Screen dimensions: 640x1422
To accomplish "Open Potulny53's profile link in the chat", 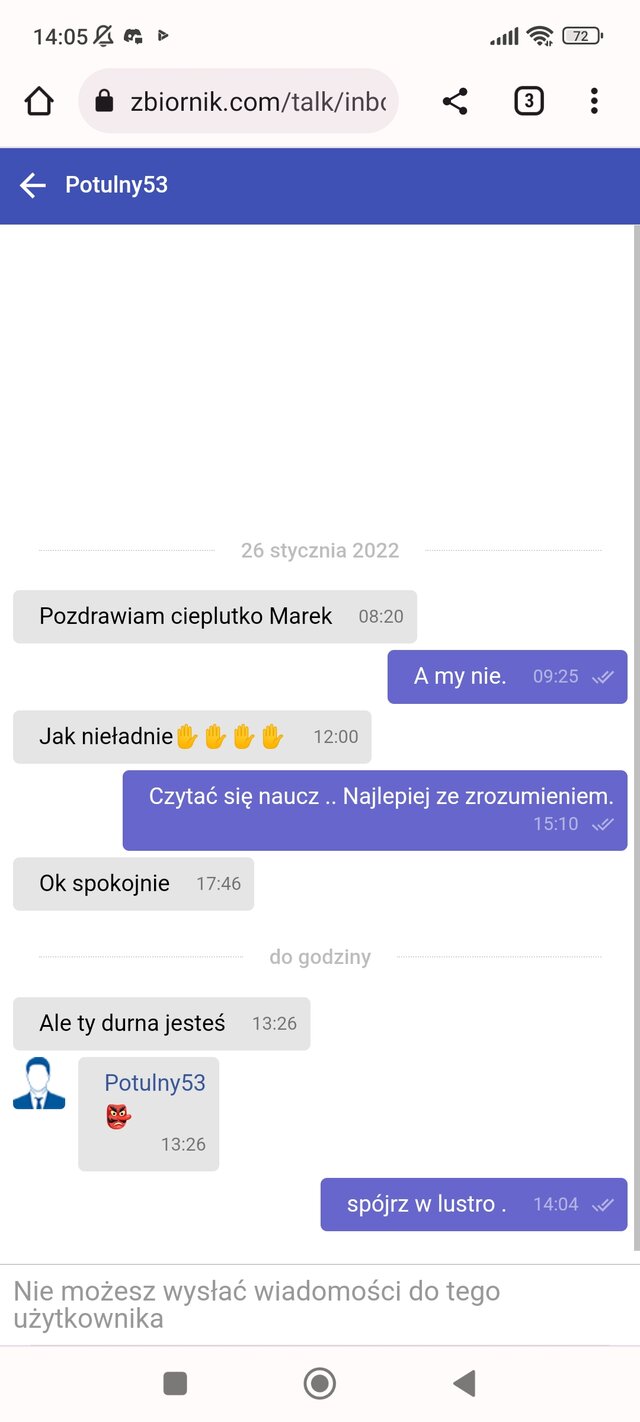I will point(155,1083).
